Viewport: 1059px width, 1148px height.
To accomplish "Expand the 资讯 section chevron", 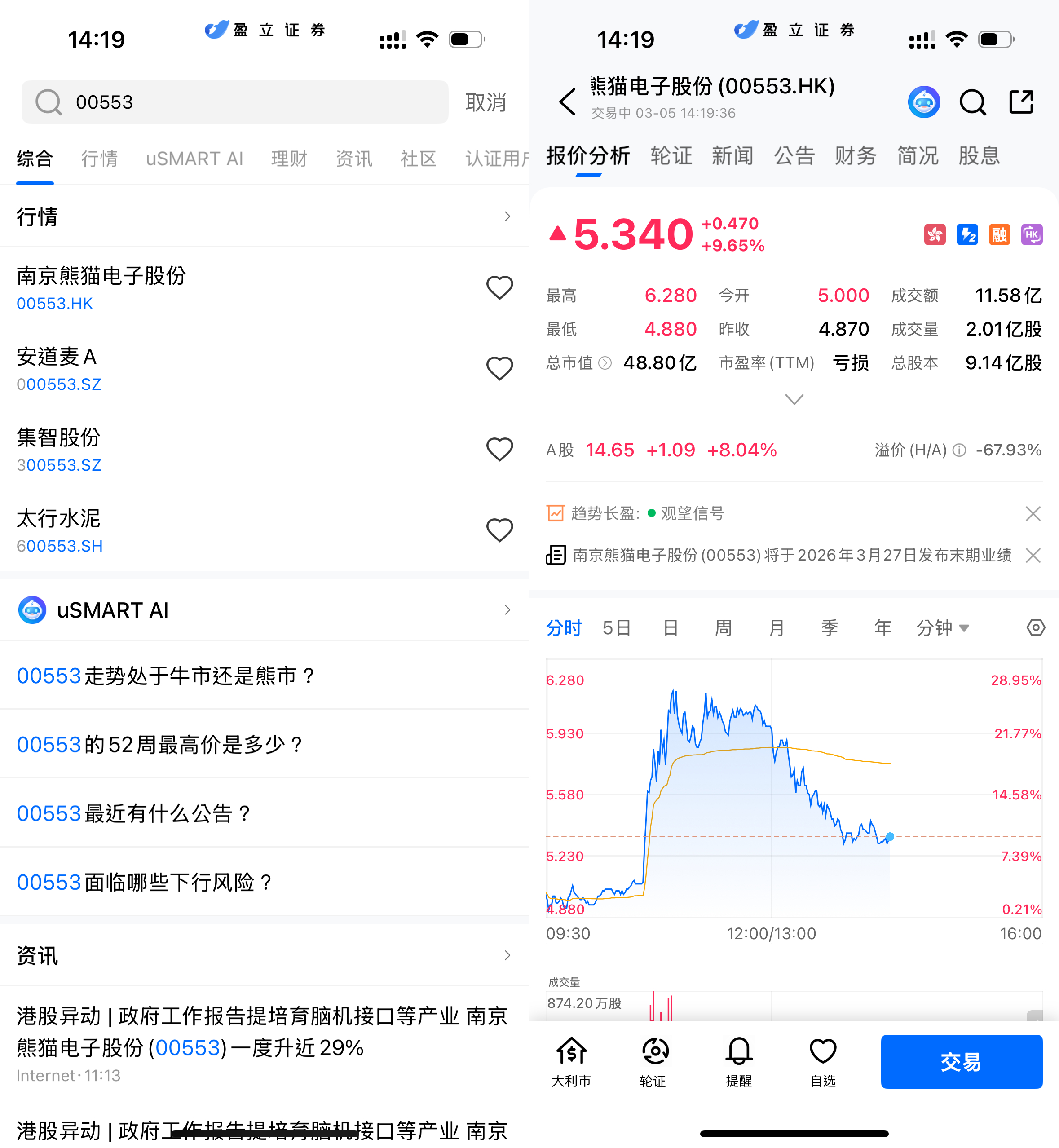I will (x=507, y=955).
